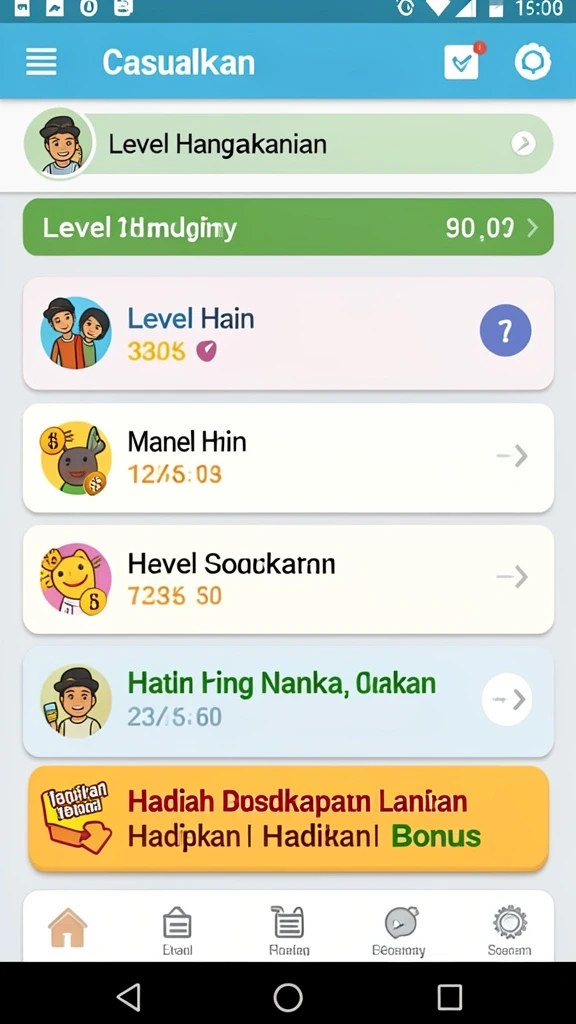Open the Level Hangakanian profile row

click(x=289, y=144)
